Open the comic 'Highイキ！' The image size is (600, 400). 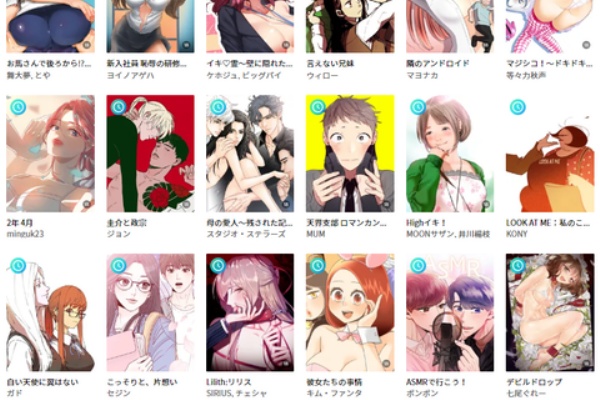tap(450, 153)
